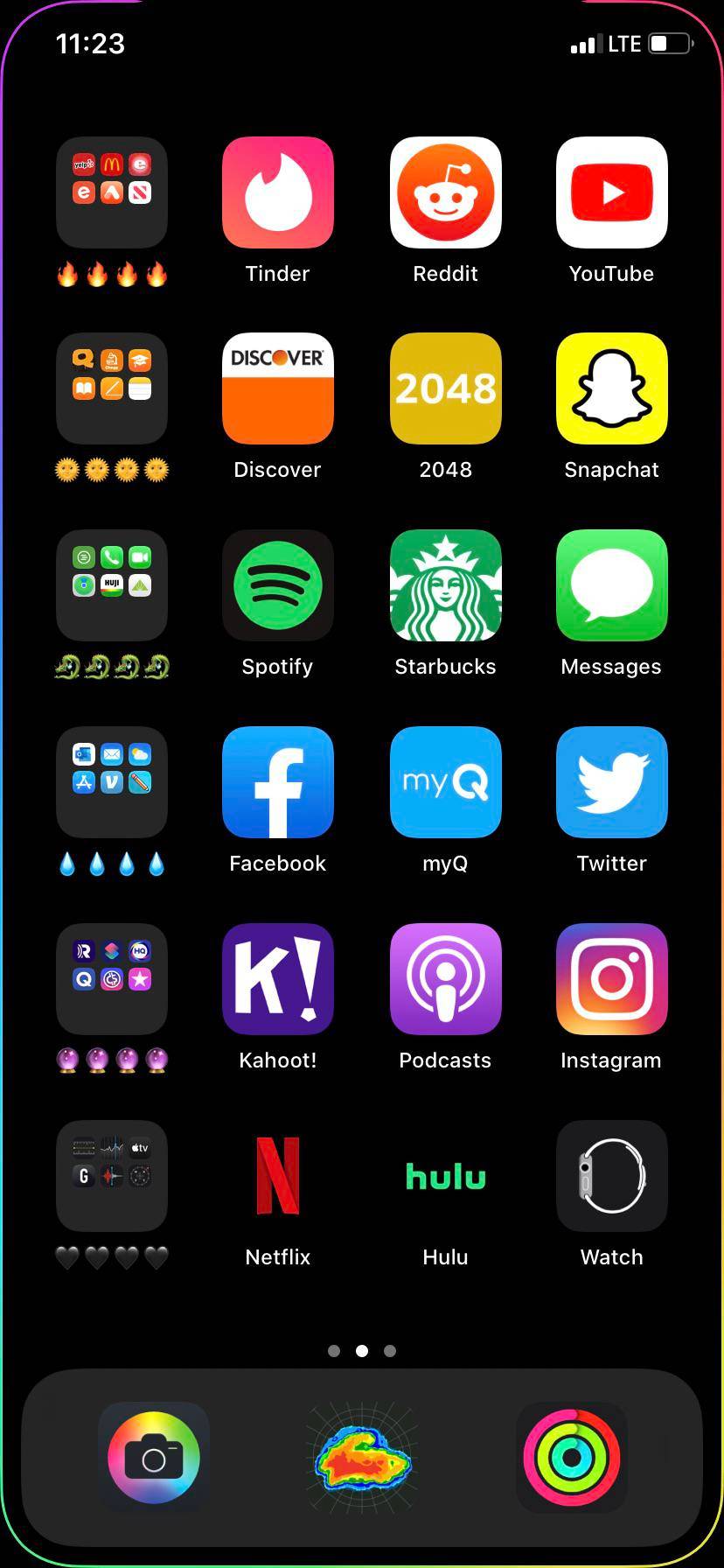This screenshot has height=1568, width=724.
Task: Open Podcasts
Action: 446,979
